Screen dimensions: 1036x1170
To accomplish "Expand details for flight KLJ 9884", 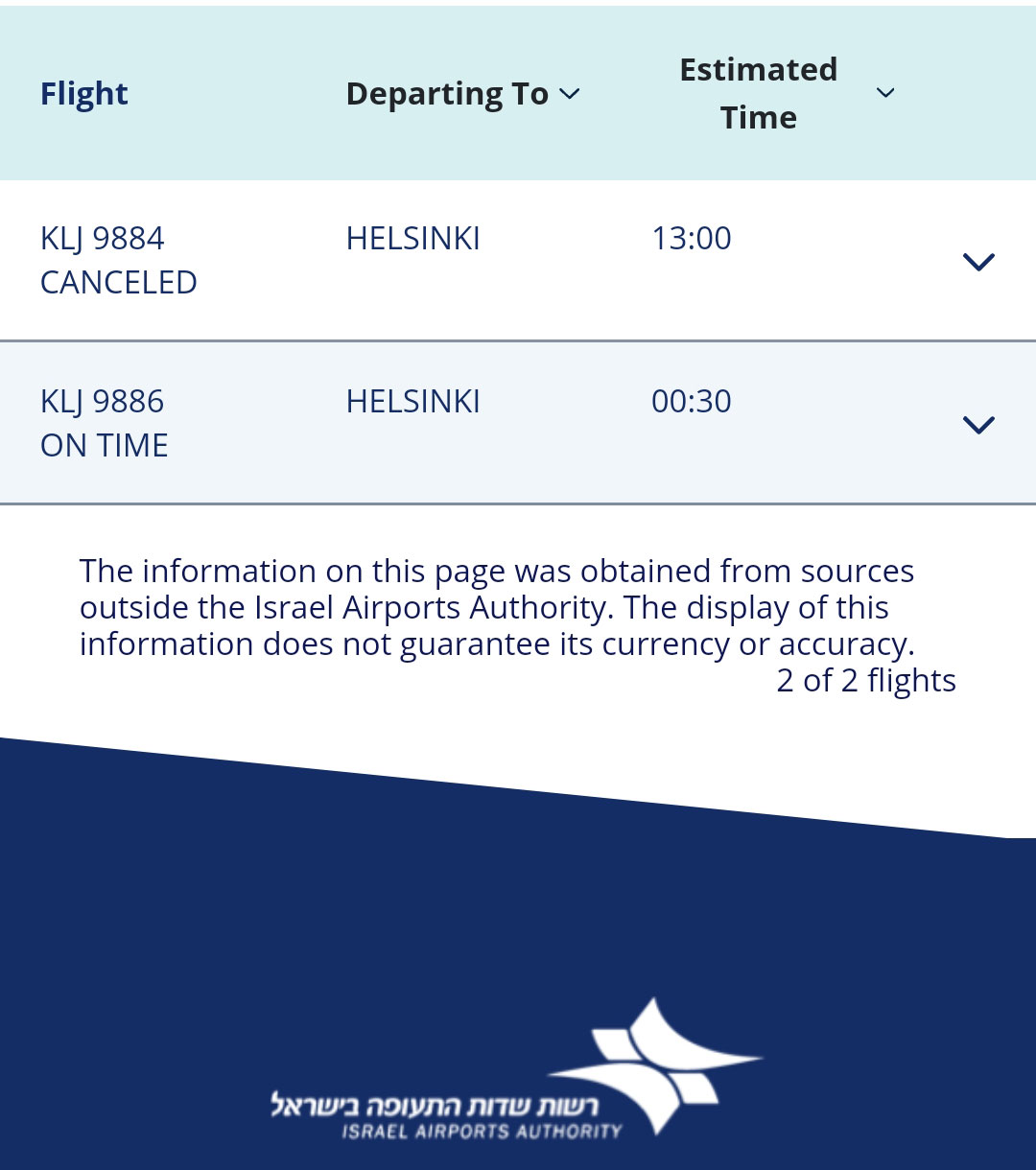I will click(x=977, y=261).
